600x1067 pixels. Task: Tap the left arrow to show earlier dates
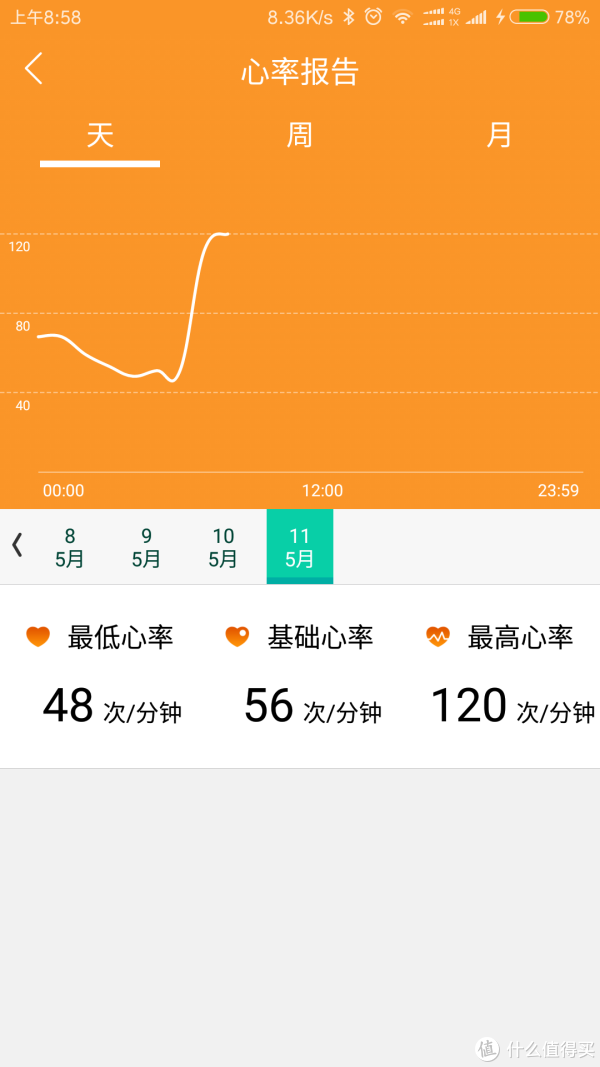tap(17, 545)
